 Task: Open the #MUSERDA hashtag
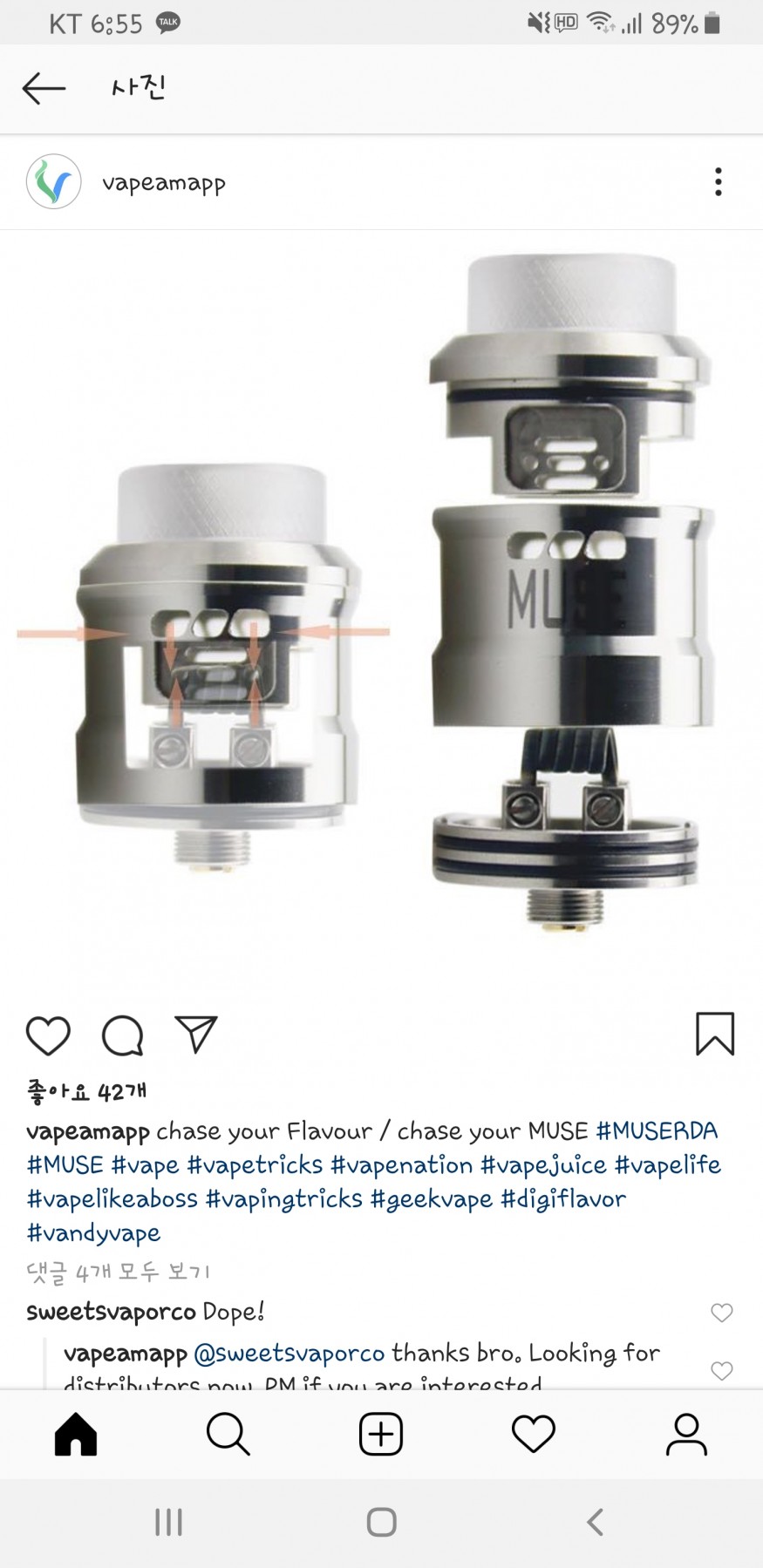(657, 1131)
